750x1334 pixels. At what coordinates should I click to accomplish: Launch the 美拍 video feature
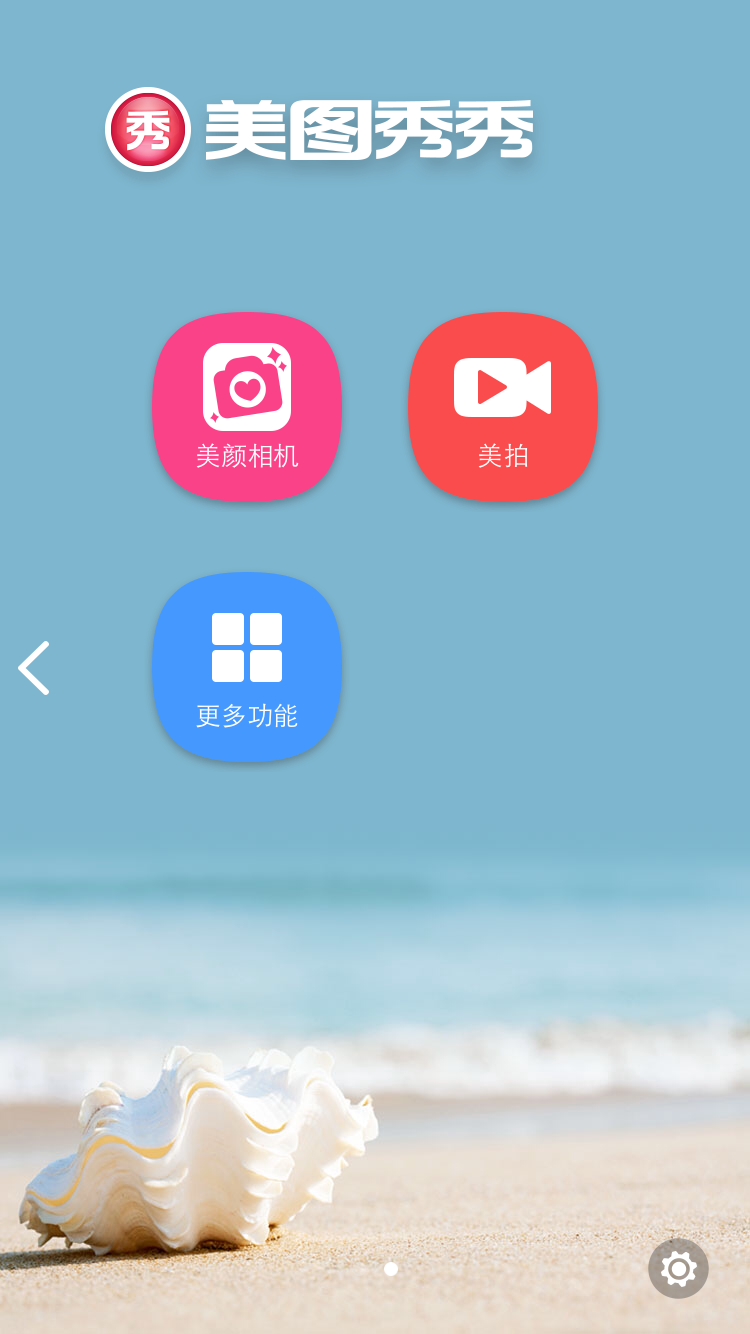(x=503, y=407)
